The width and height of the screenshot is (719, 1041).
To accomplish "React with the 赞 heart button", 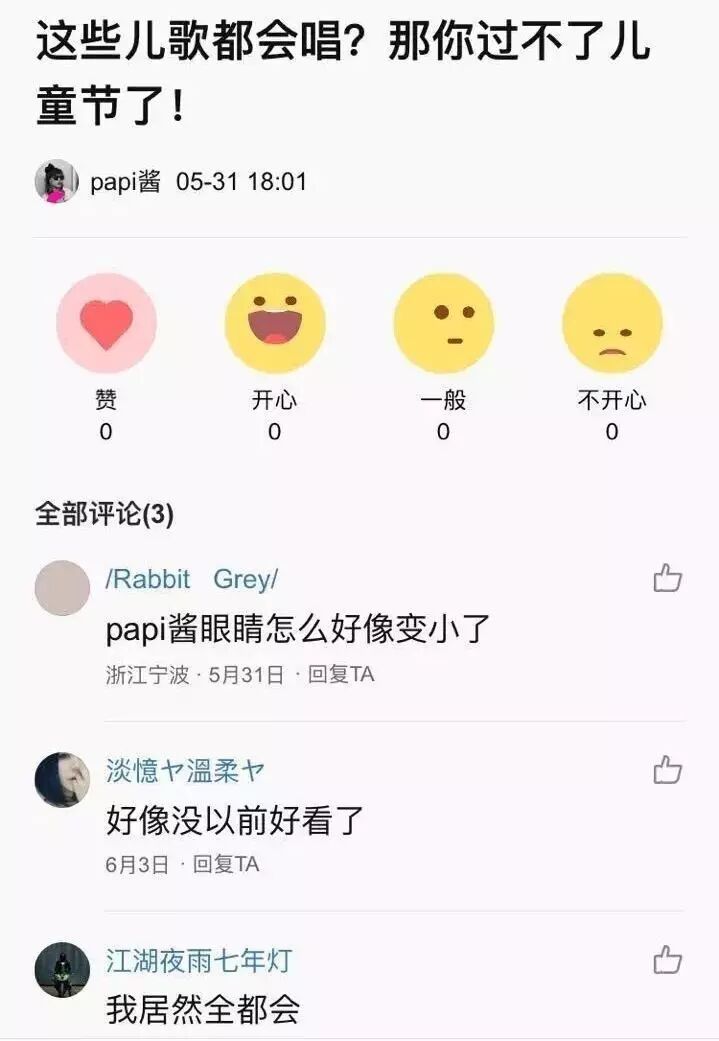I will [106, 324].
